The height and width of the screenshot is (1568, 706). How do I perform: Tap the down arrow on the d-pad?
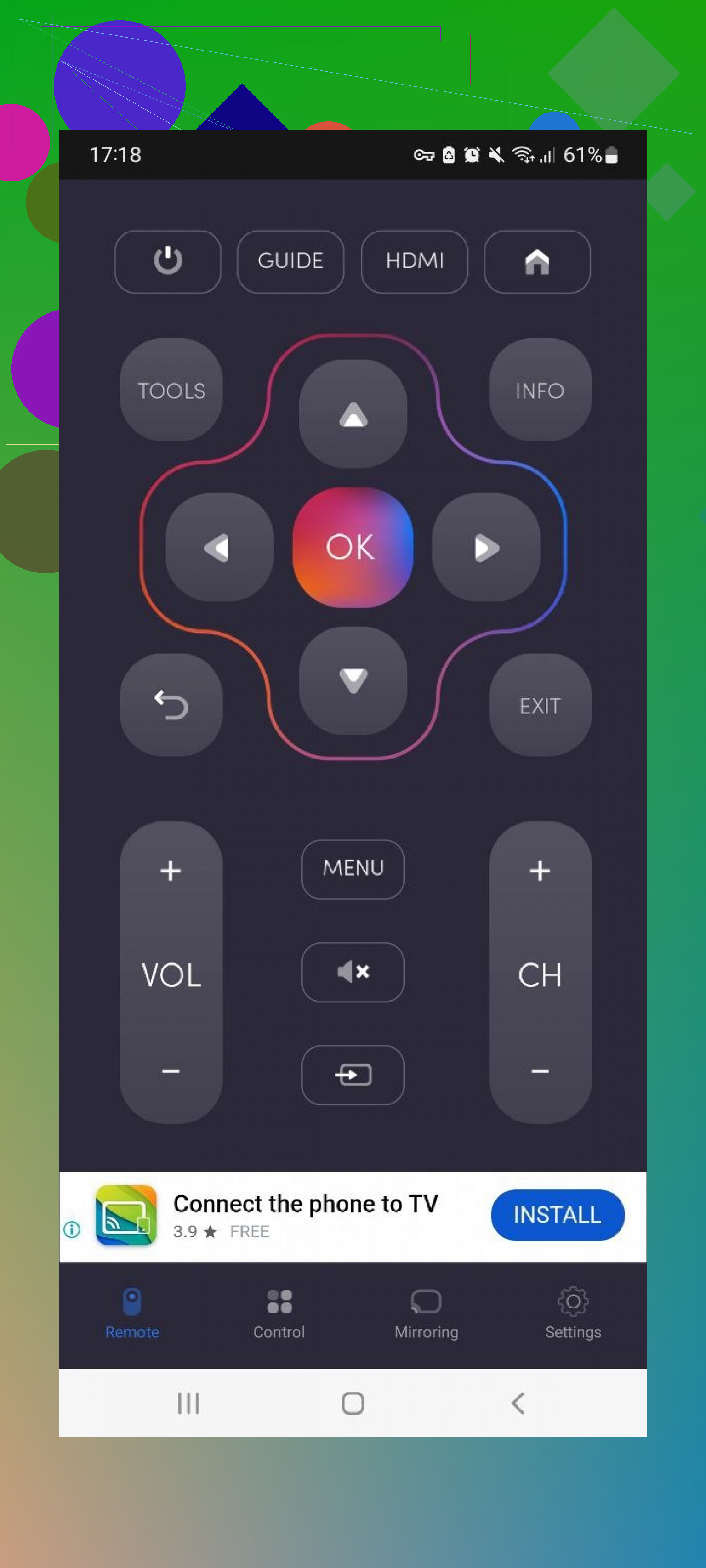[353, 680]
